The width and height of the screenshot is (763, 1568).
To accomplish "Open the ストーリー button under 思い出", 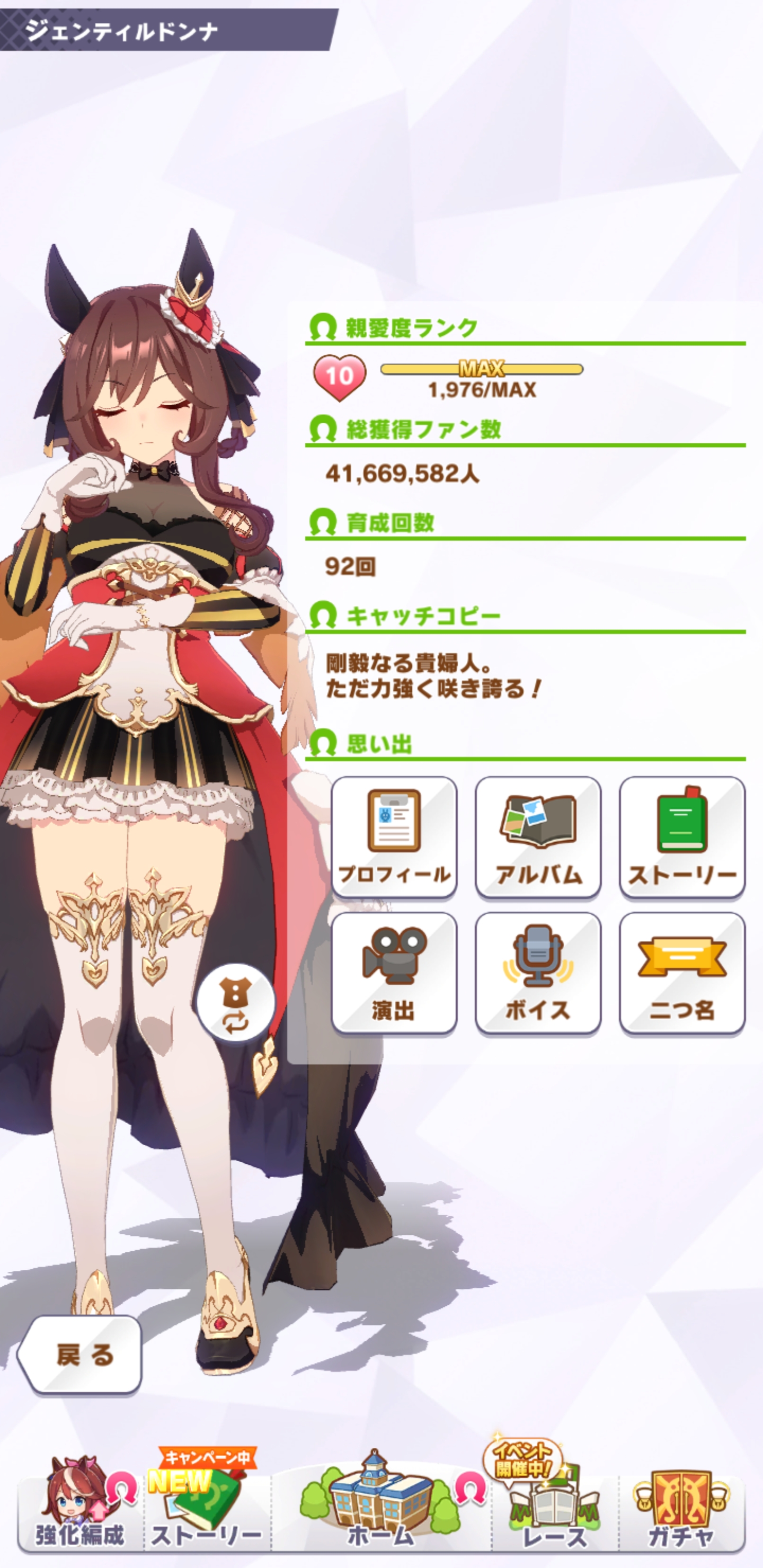I will click(682, 837).
